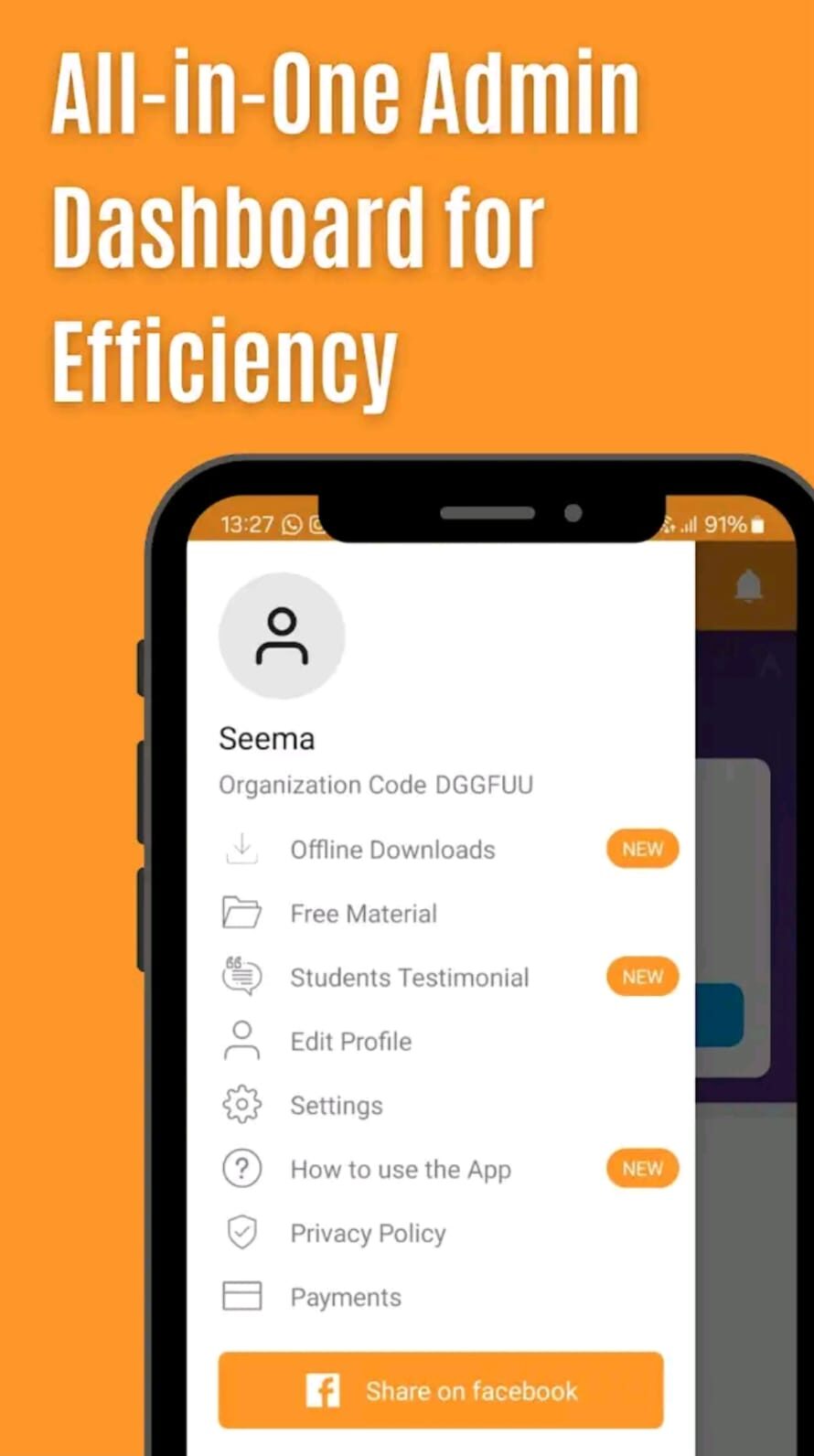Open the profile picture placeholder avatar

pyautogui.click(x=283, y=636)
